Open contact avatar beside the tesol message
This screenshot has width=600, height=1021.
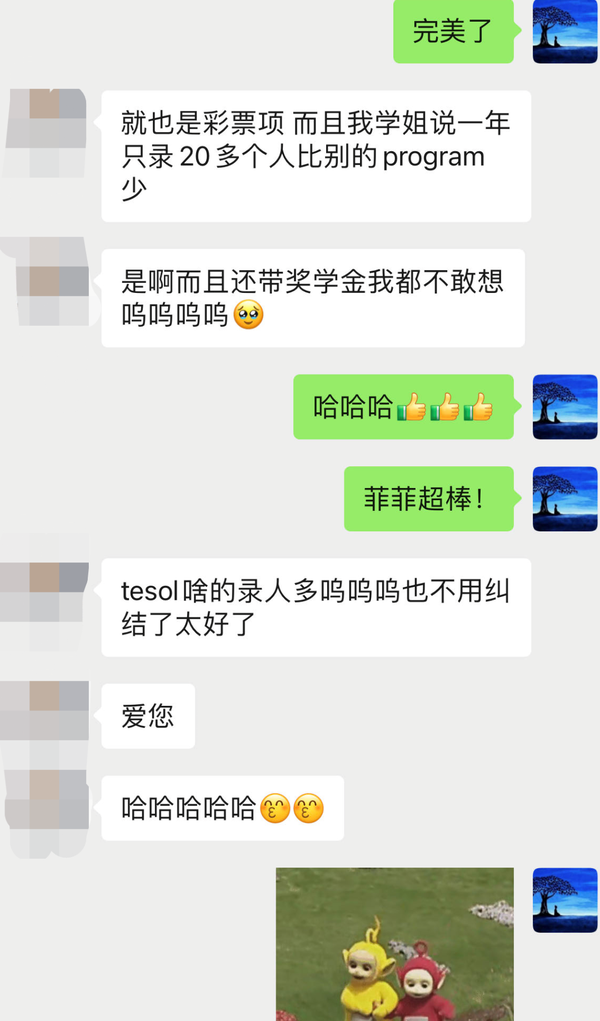[x=45, y=591]
